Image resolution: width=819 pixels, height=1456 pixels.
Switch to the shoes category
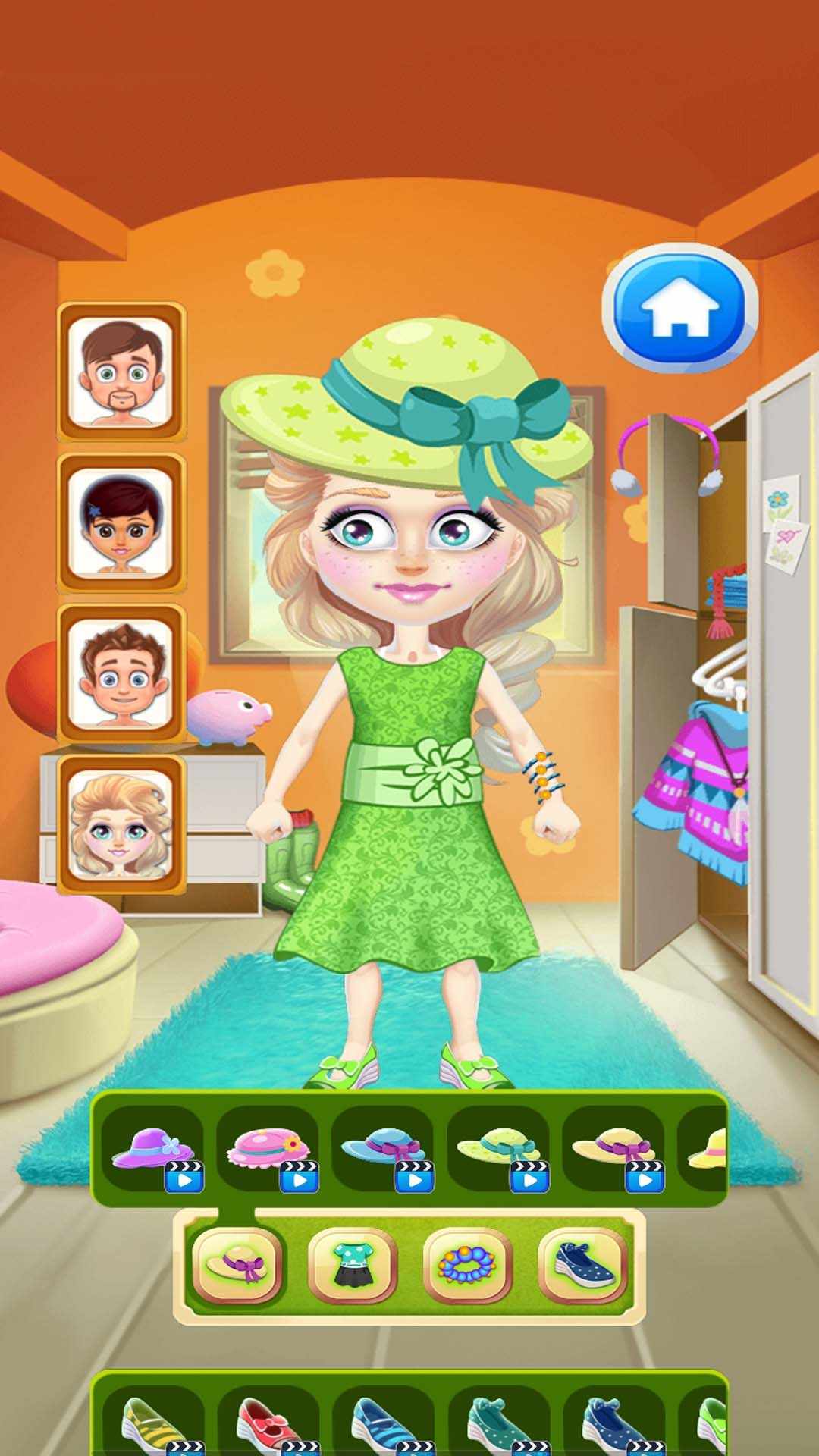[583, 1264]
